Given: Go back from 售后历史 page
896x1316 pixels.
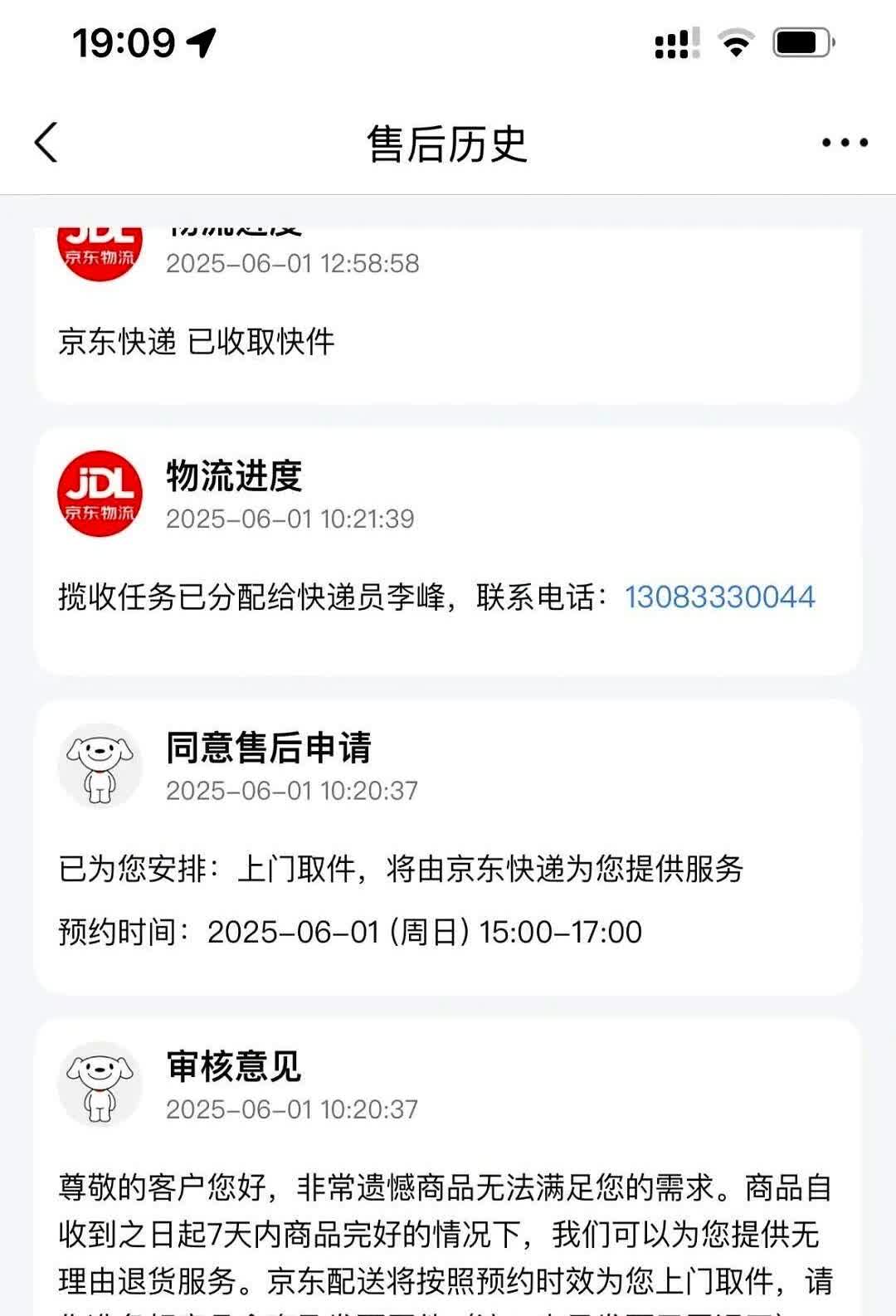Looking at the screenshot, I should tap(46, 143).
